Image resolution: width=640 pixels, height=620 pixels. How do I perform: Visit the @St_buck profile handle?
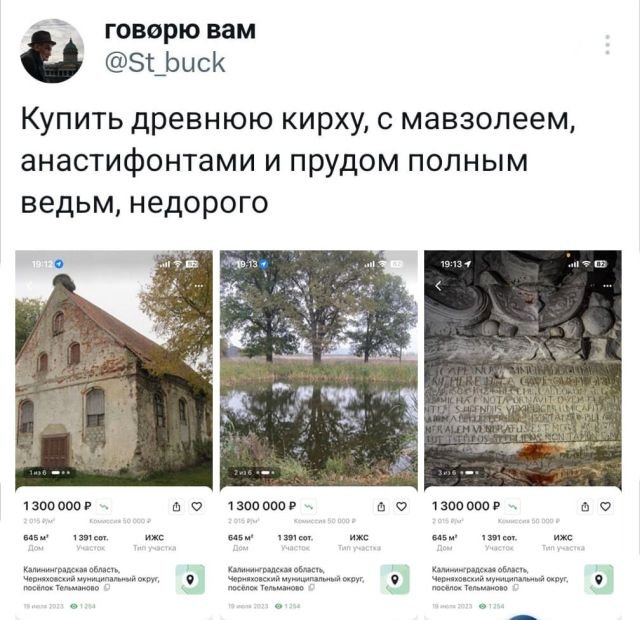tap(165, 64)
